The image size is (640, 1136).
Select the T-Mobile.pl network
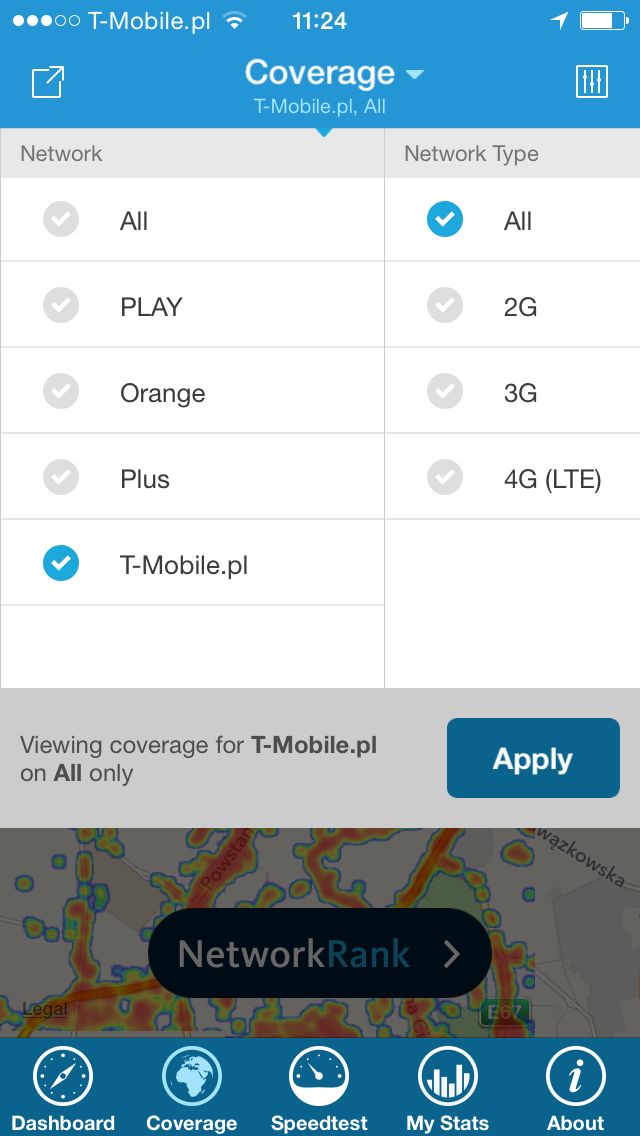tap(192, 564)
